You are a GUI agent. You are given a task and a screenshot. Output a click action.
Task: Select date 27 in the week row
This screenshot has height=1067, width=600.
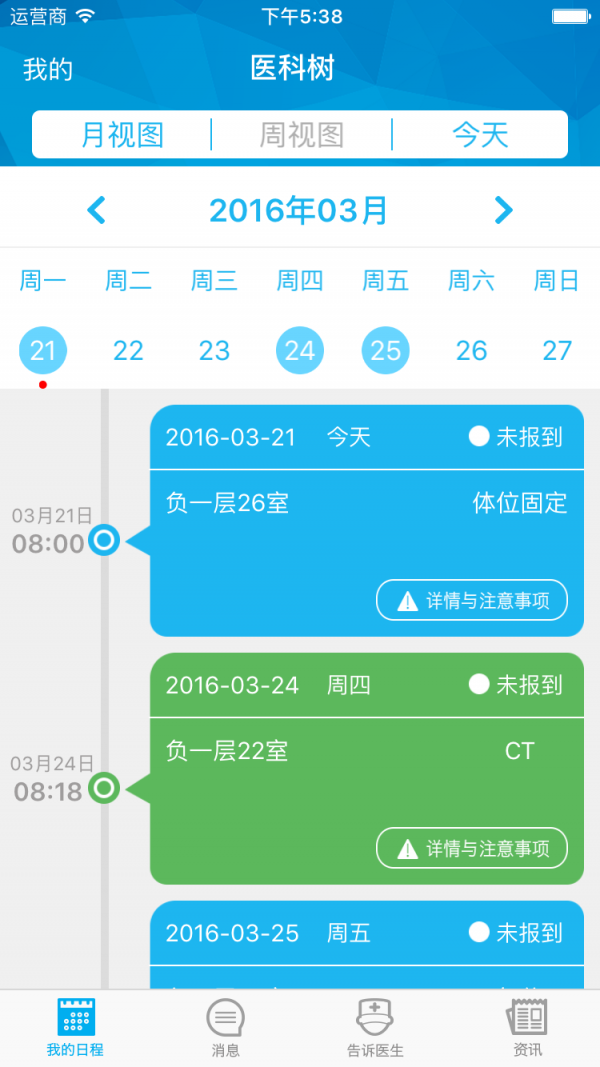click(557, 351)
